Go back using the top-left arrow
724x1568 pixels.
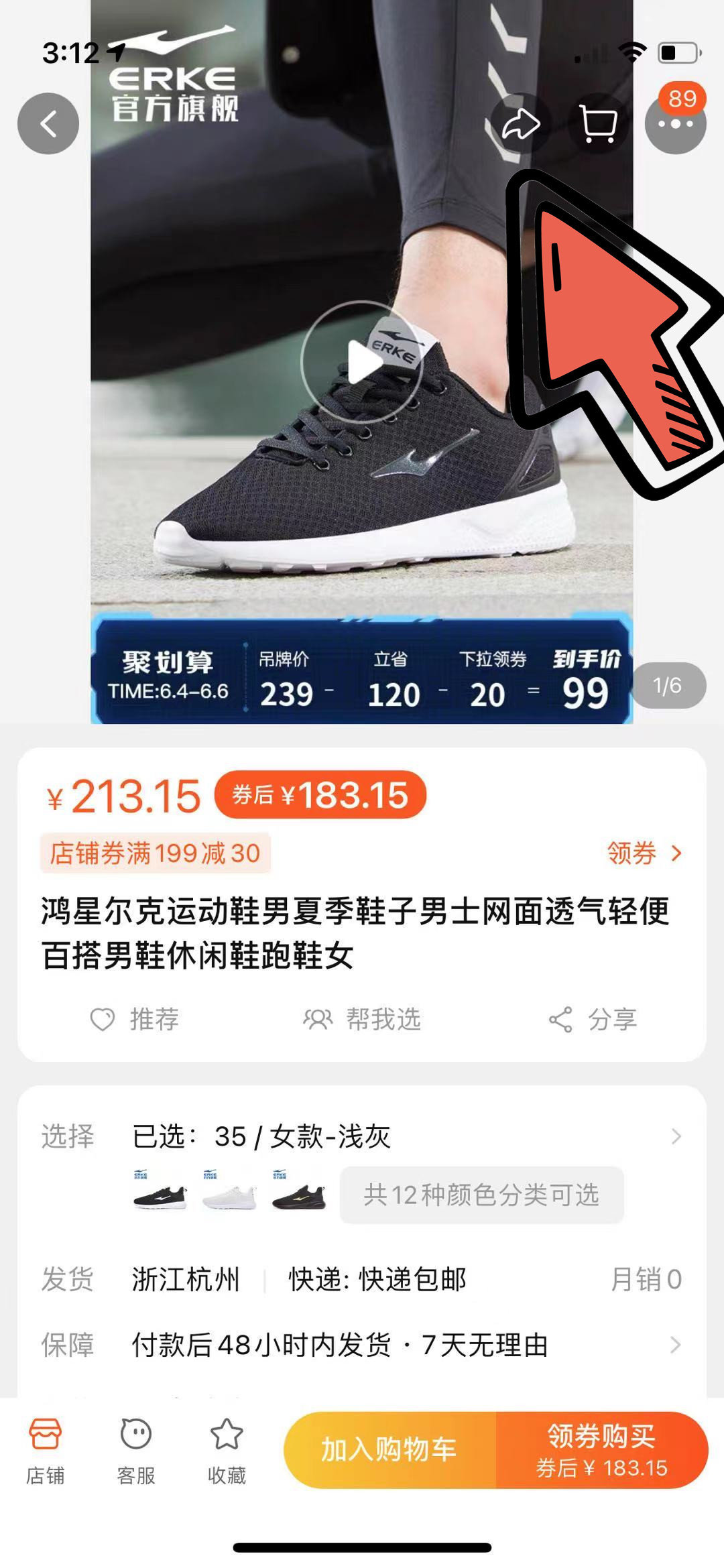(x=48, y=124)
